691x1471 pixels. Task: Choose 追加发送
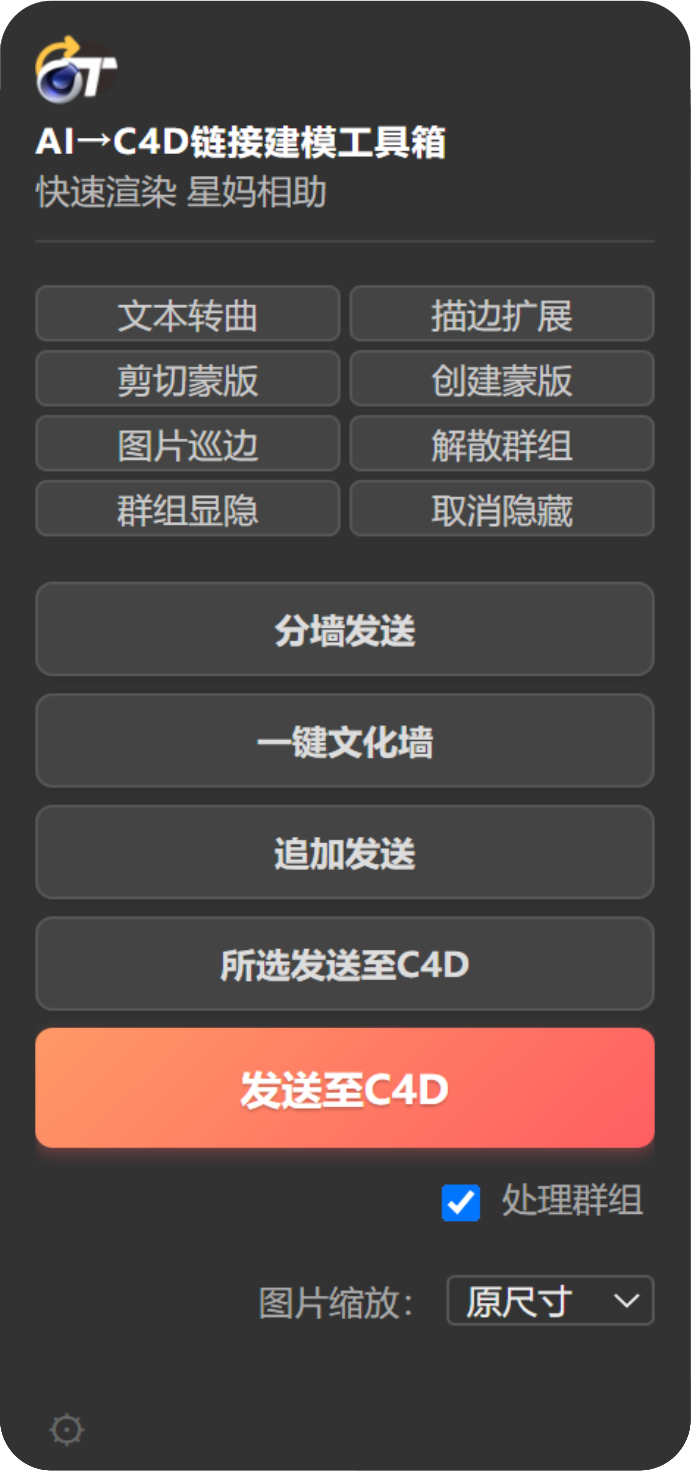[x=345, y=853]
